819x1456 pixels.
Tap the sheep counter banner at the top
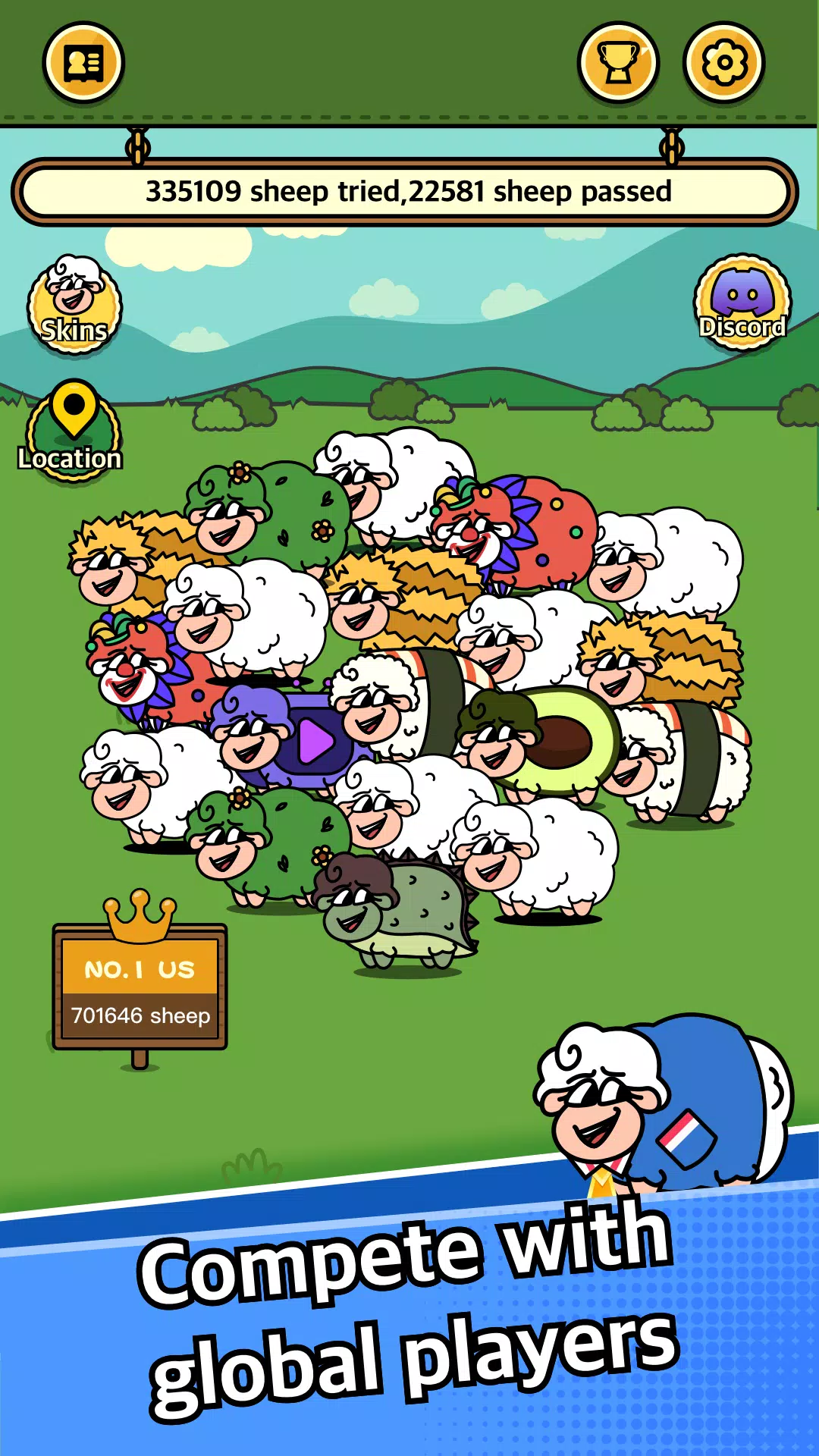(409, 192)
